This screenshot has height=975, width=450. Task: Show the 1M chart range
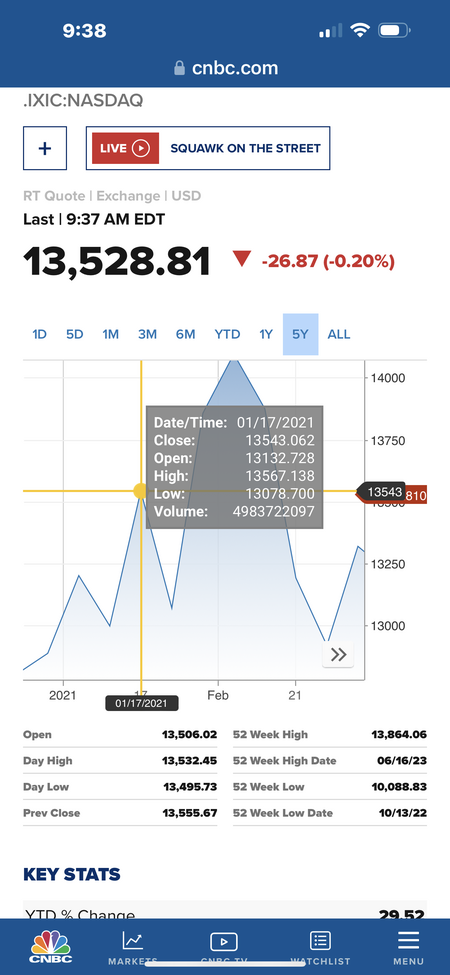tap(111, 335)
